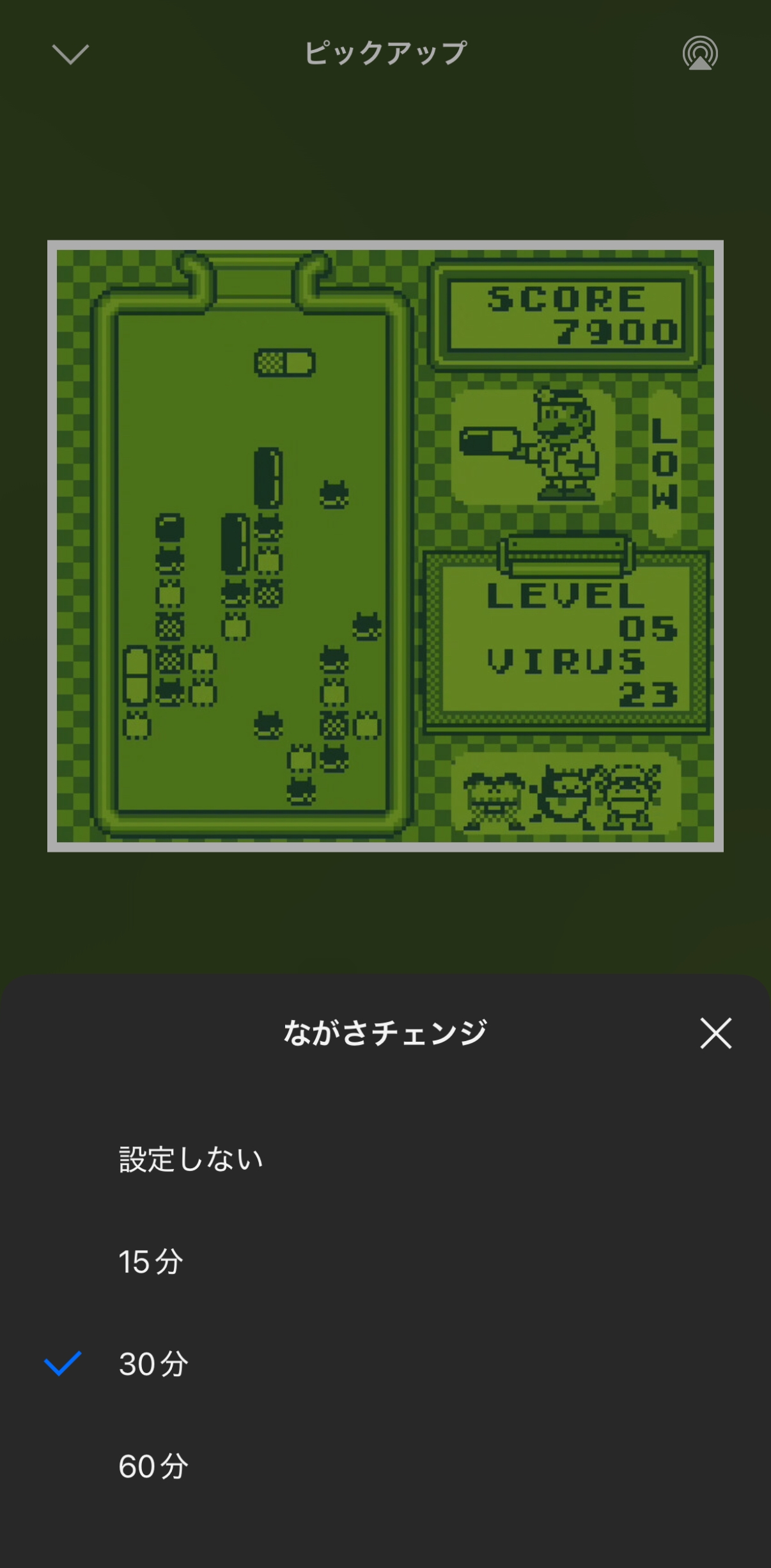The image size is (771, 1568).
Task: Close the ながさチェンジ sheet
Action: tap(715, 1033)
